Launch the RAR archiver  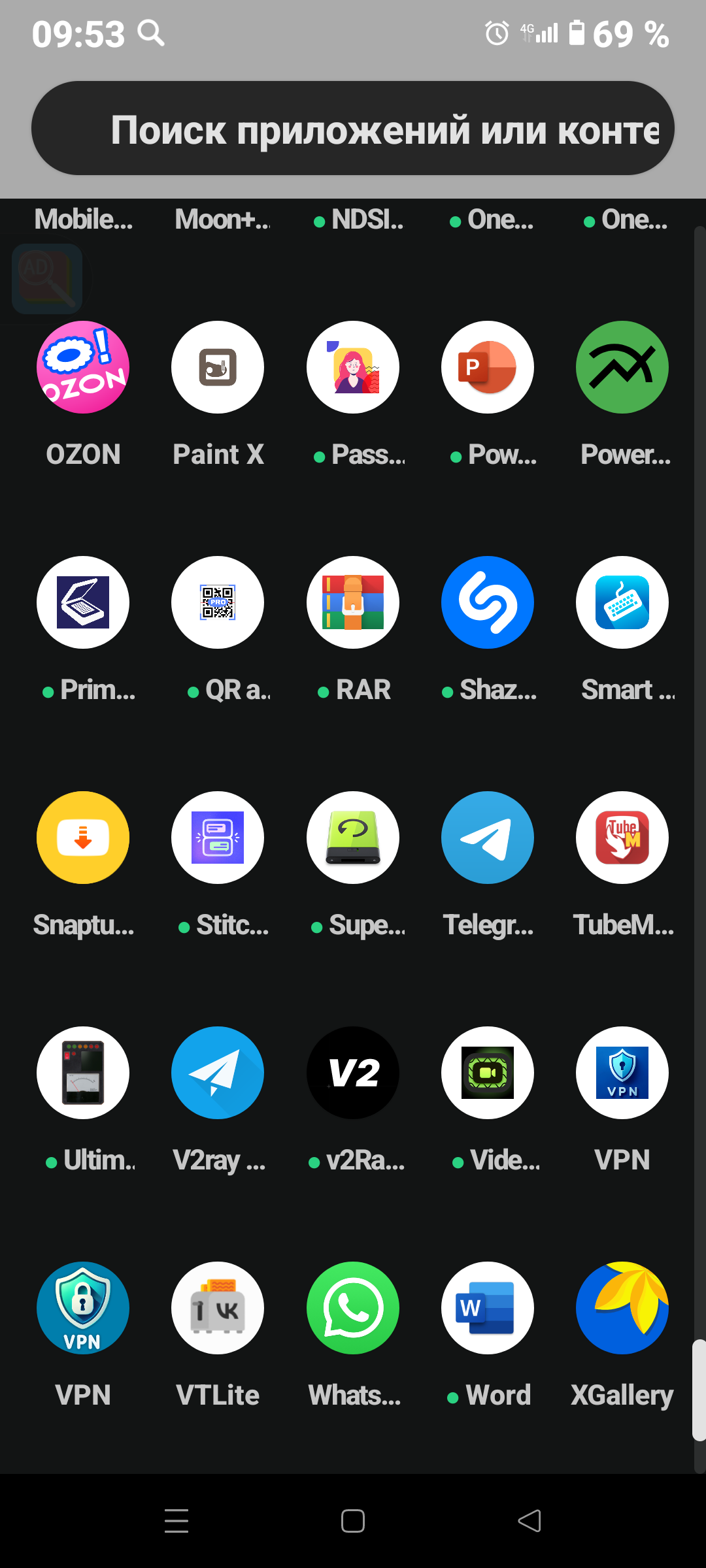[x=353, y=602]
